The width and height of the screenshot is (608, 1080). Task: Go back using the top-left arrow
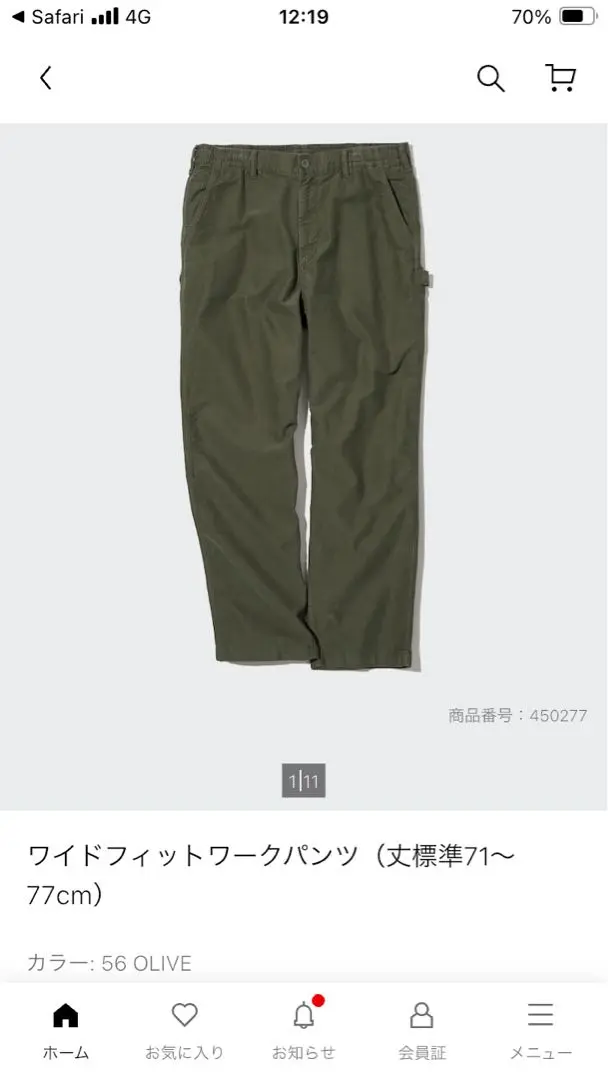[x=45, y=78]
